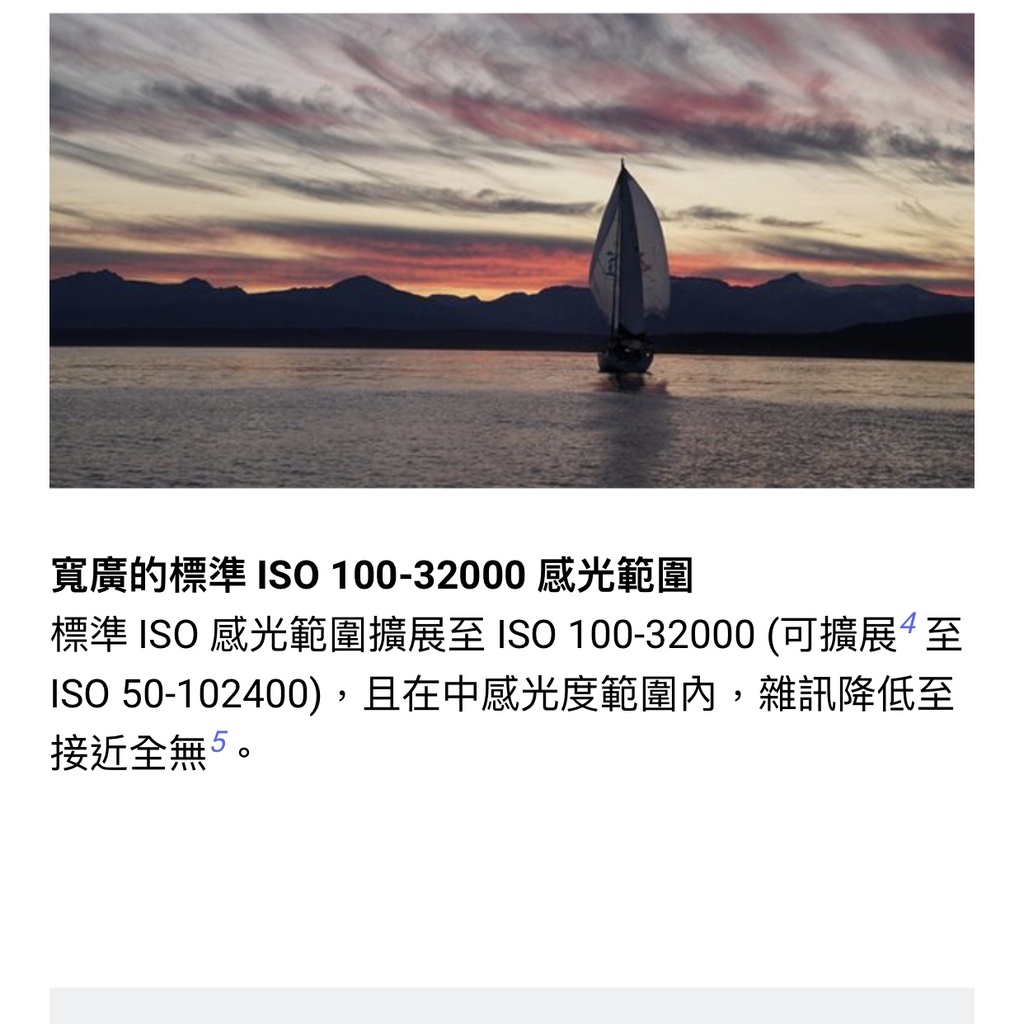Open footnote 5 link after 接近全無

[x=219, y=741]
